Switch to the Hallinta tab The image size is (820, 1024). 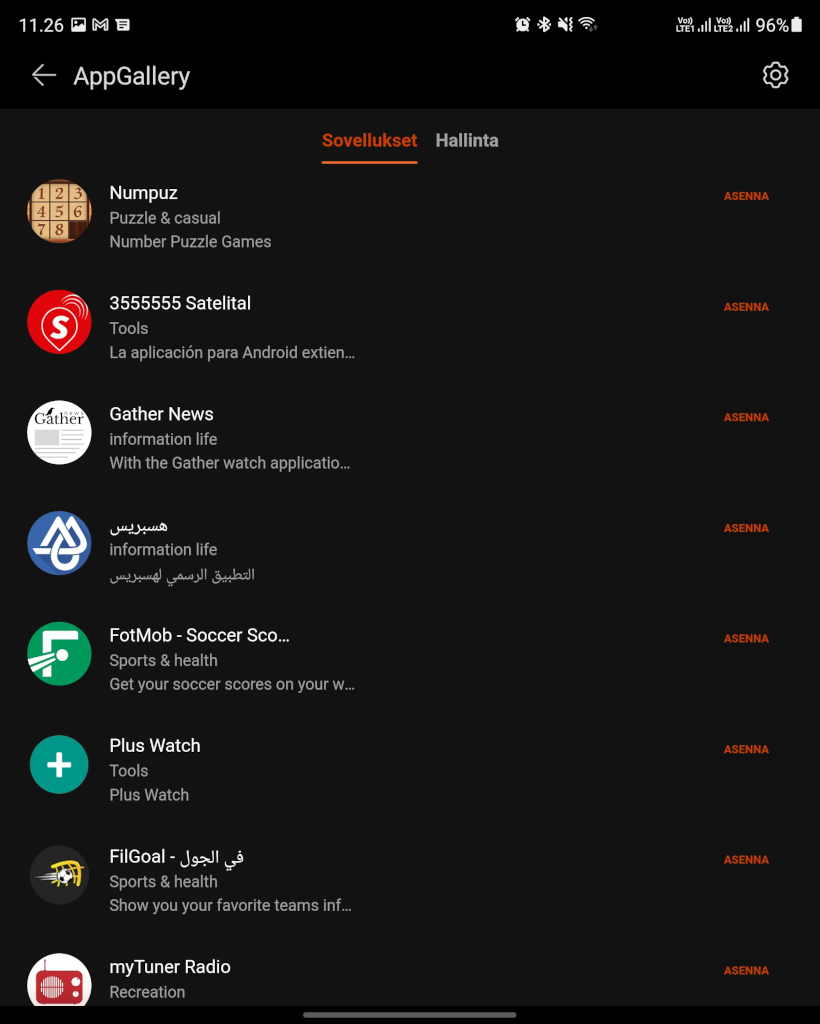[x=467, y=141]
